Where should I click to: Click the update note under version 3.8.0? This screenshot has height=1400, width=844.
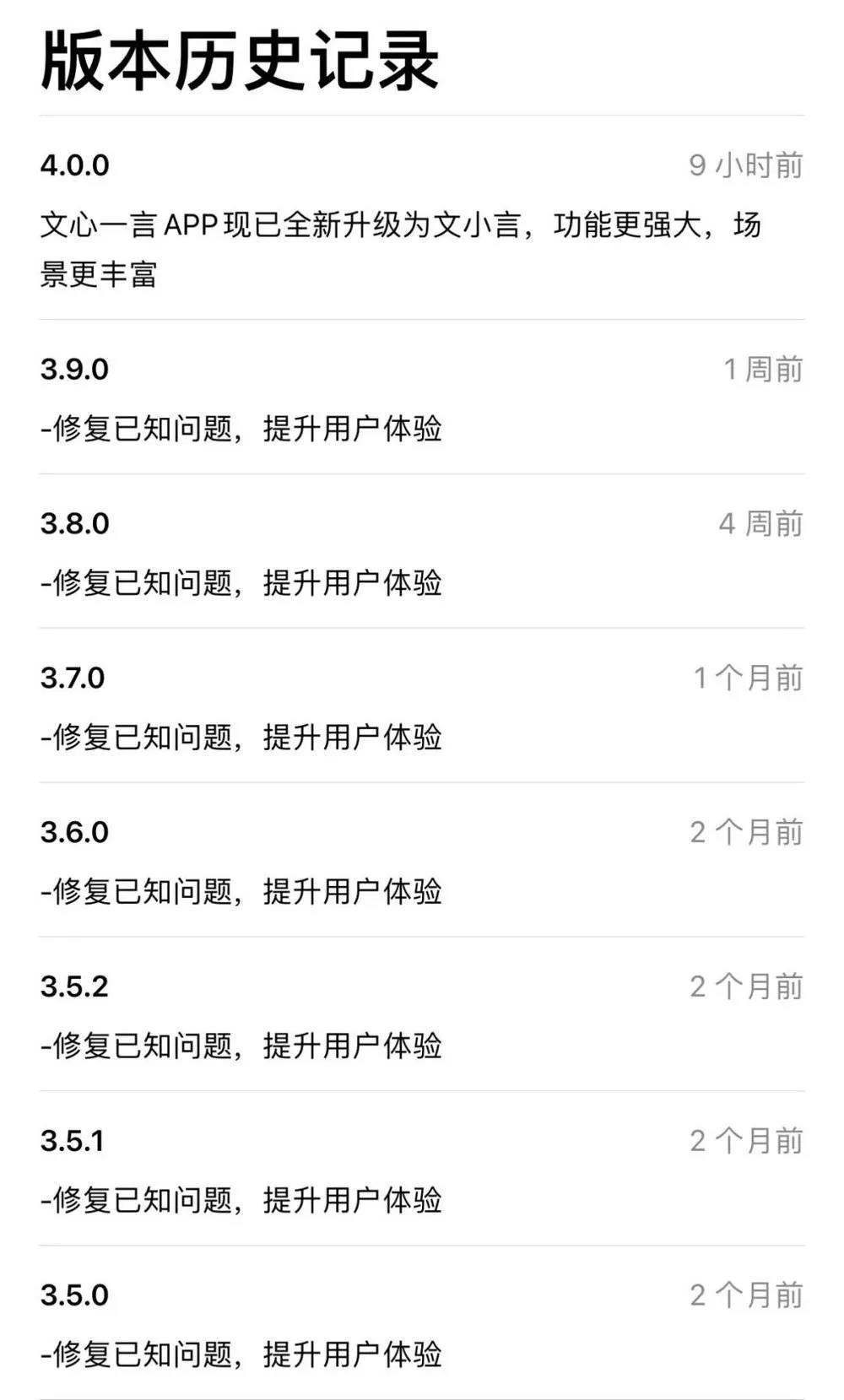point(245,583)
